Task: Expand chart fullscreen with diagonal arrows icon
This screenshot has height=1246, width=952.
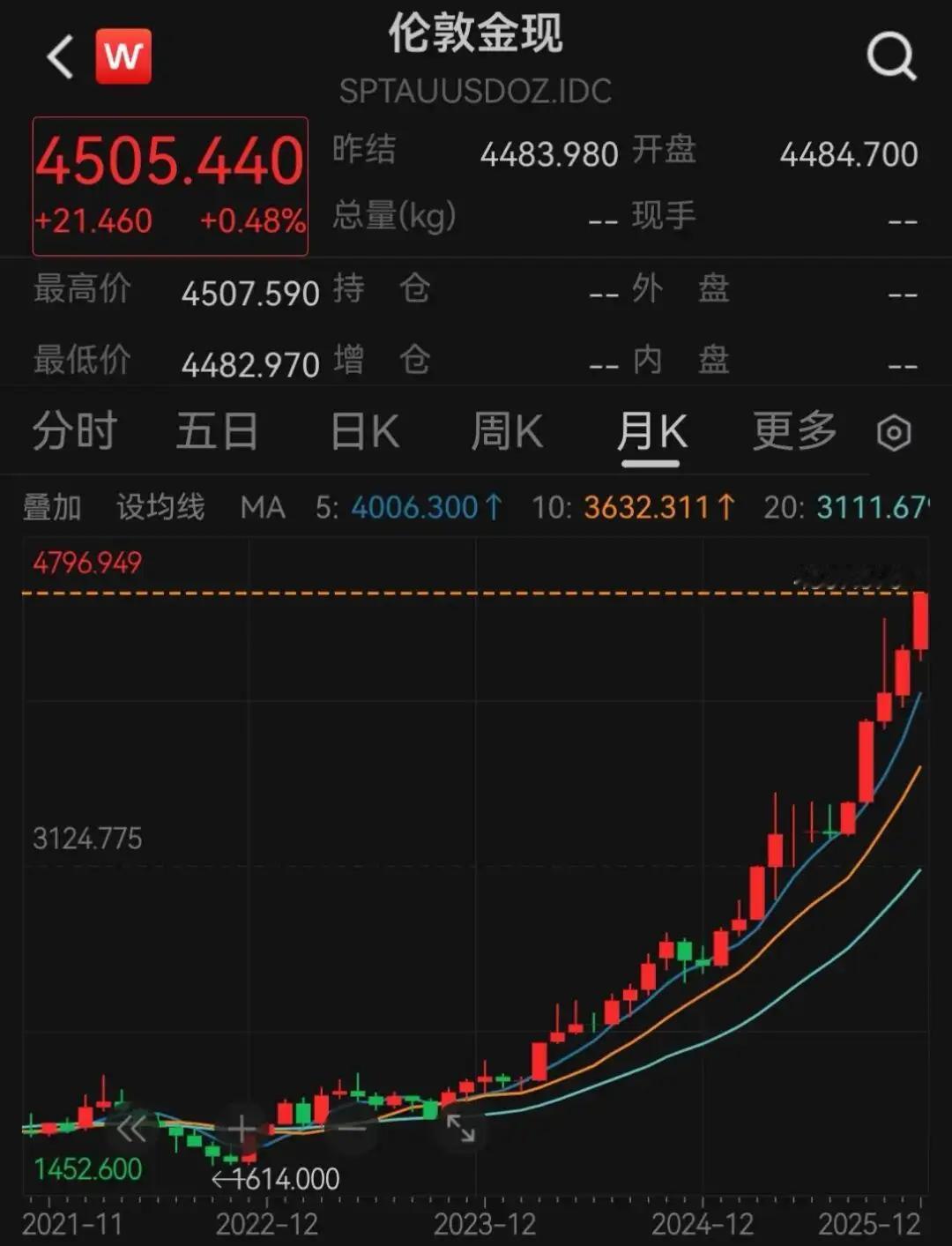Action: (x=462, y=1126)
